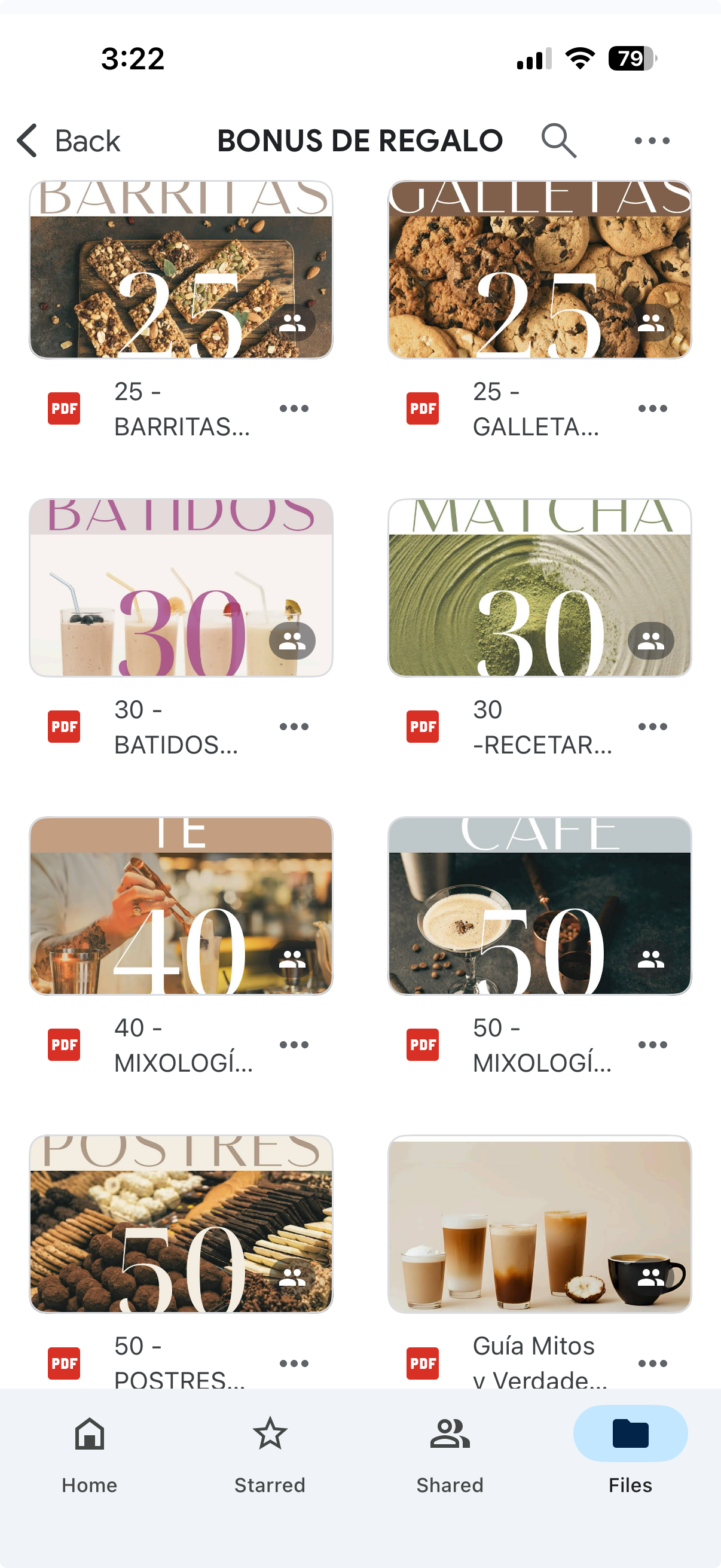Open the 25 - BARRITAS PDF
Viewport: 721px width, 1568px height.
(181, 270)
